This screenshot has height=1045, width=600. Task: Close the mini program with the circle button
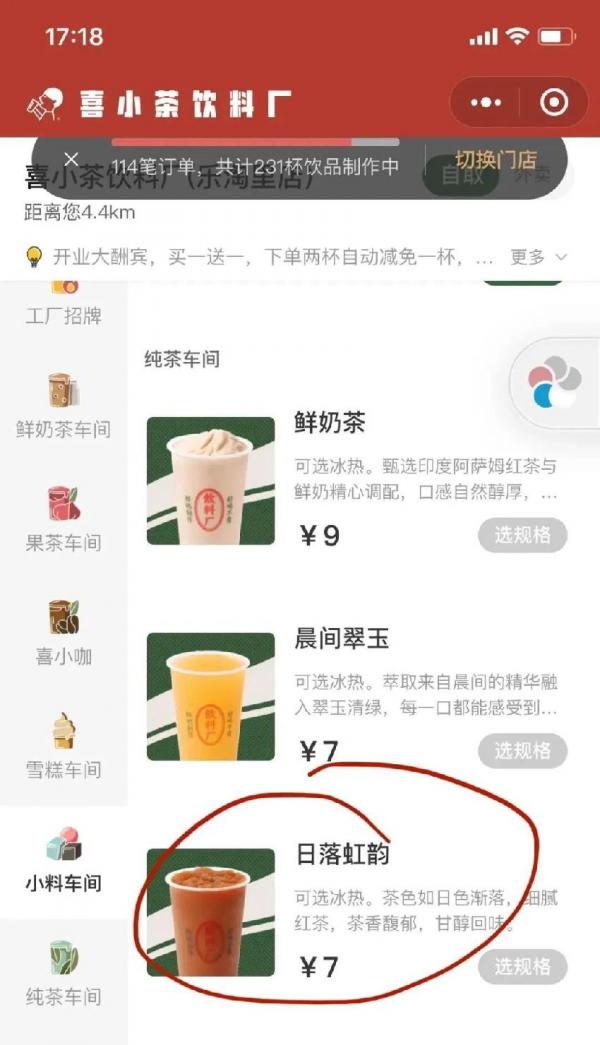(x=553, y=103)
